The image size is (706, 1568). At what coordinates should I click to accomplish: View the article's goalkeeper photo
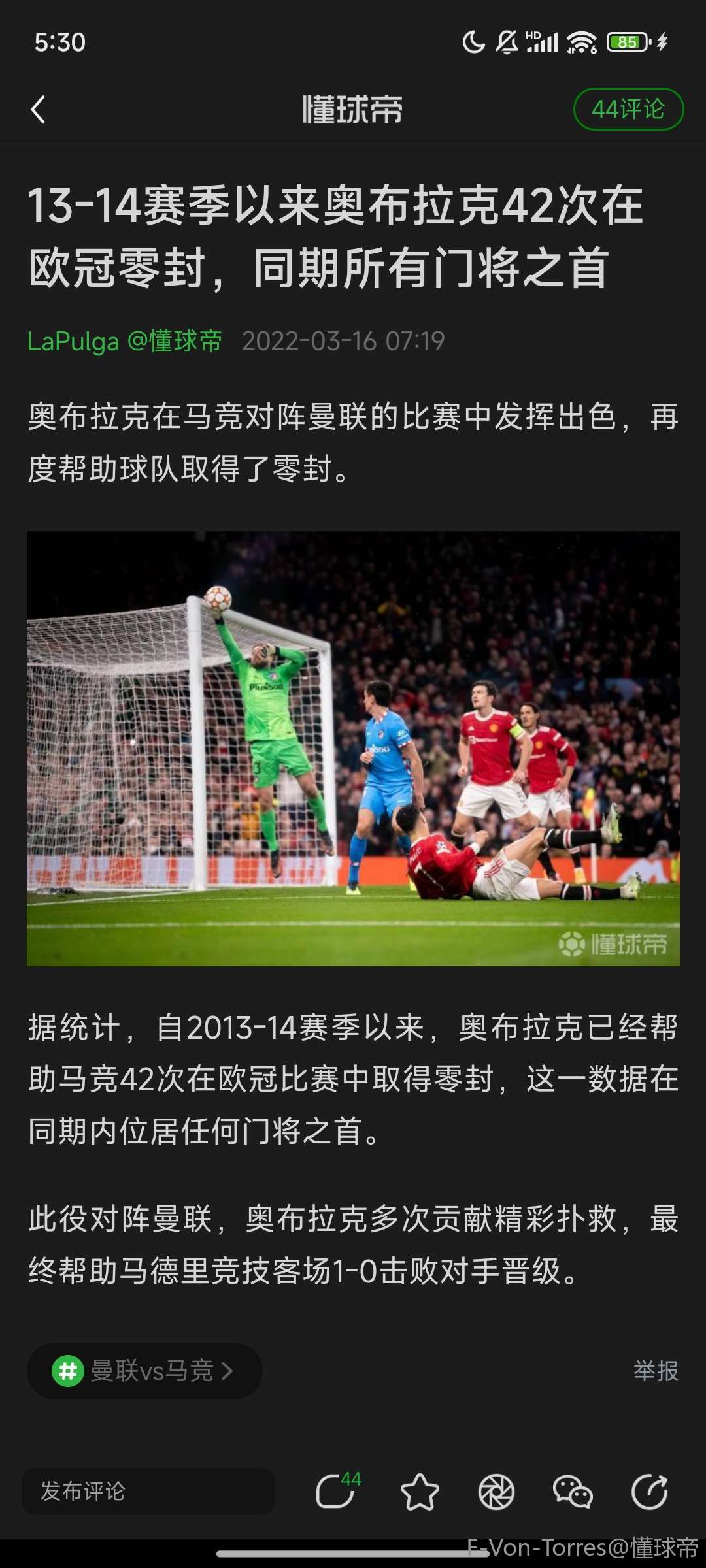click(353, 748)
